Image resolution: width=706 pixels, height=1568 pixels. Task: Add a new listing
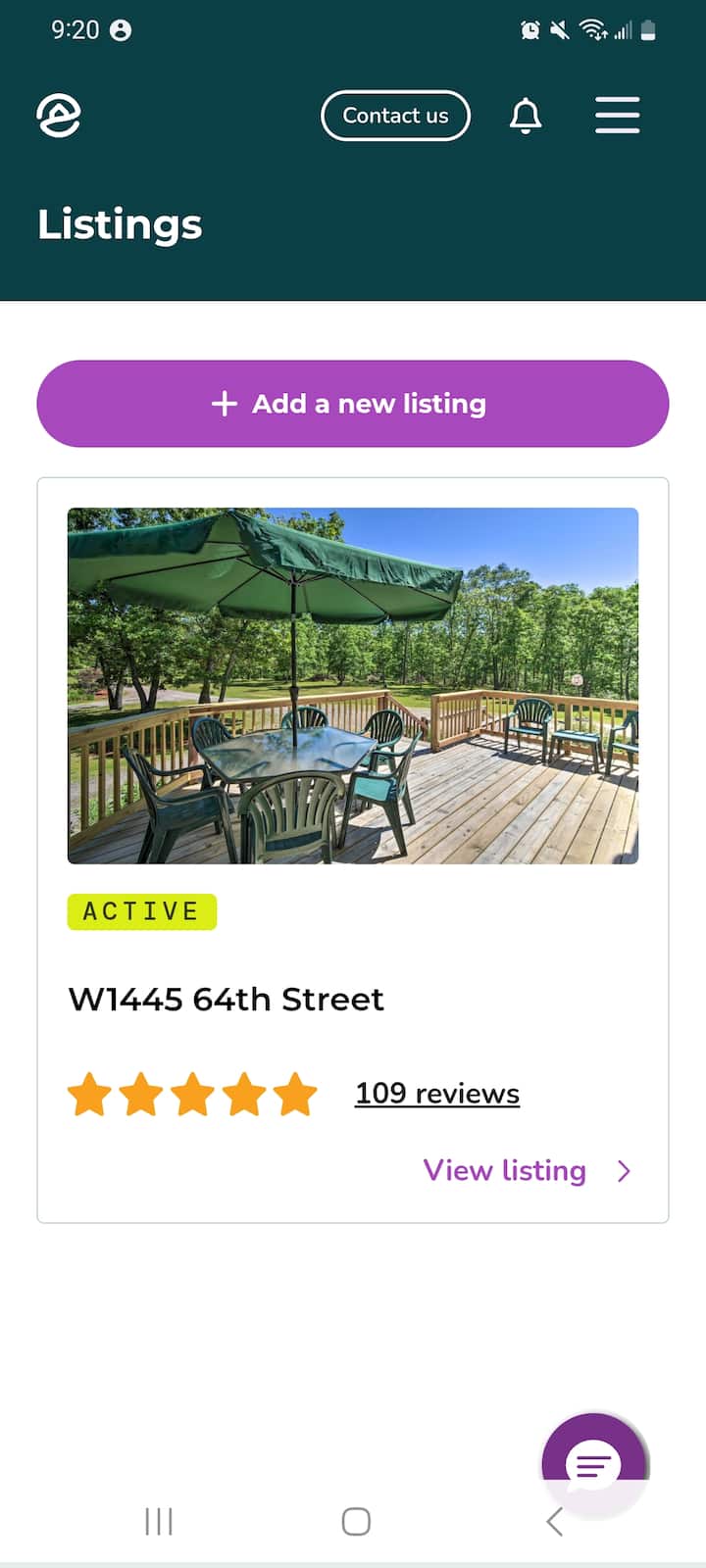353,404
